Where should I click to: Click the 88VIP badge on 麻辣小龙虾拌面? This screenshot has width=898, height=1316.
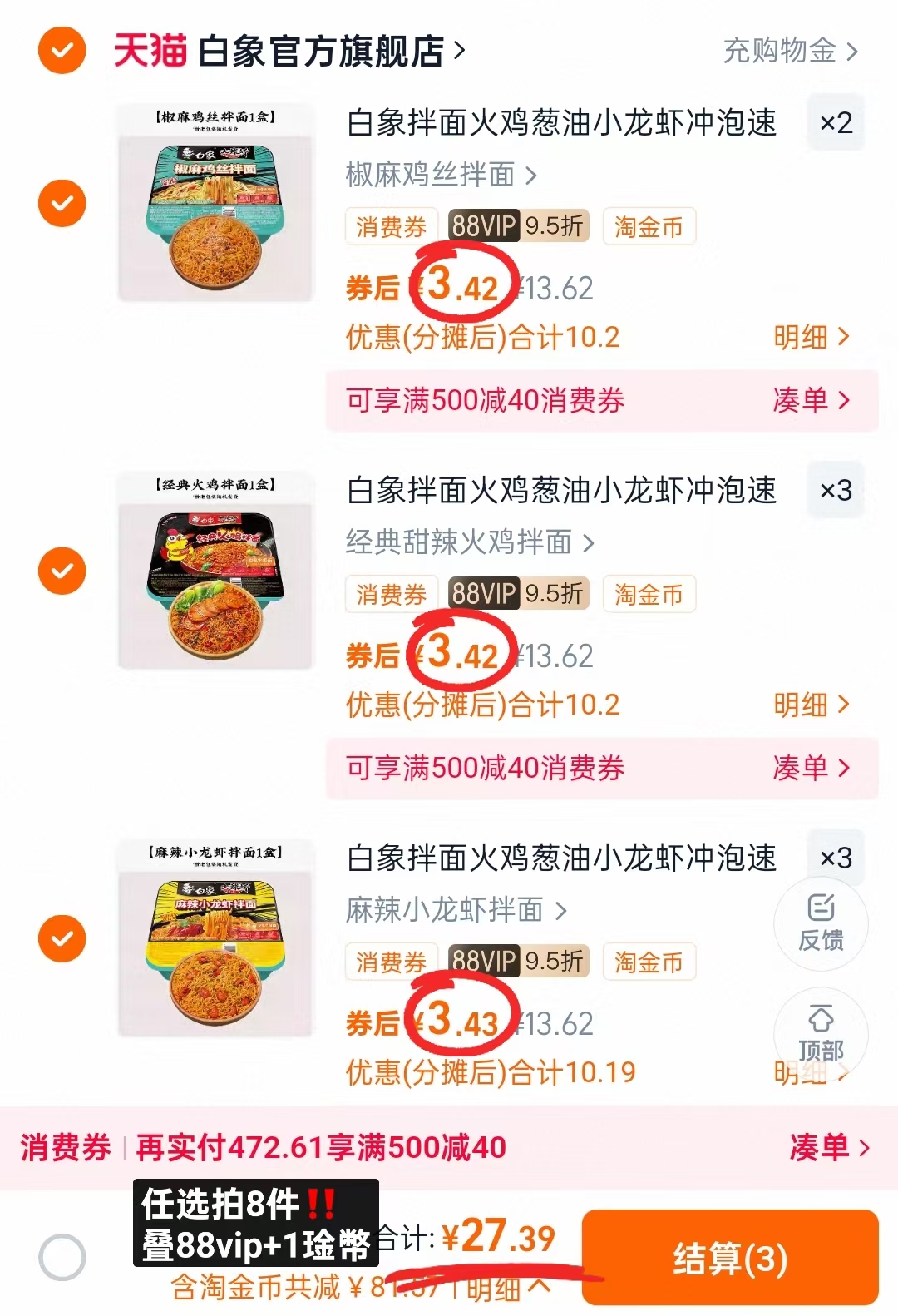click(x=486, y=962)
